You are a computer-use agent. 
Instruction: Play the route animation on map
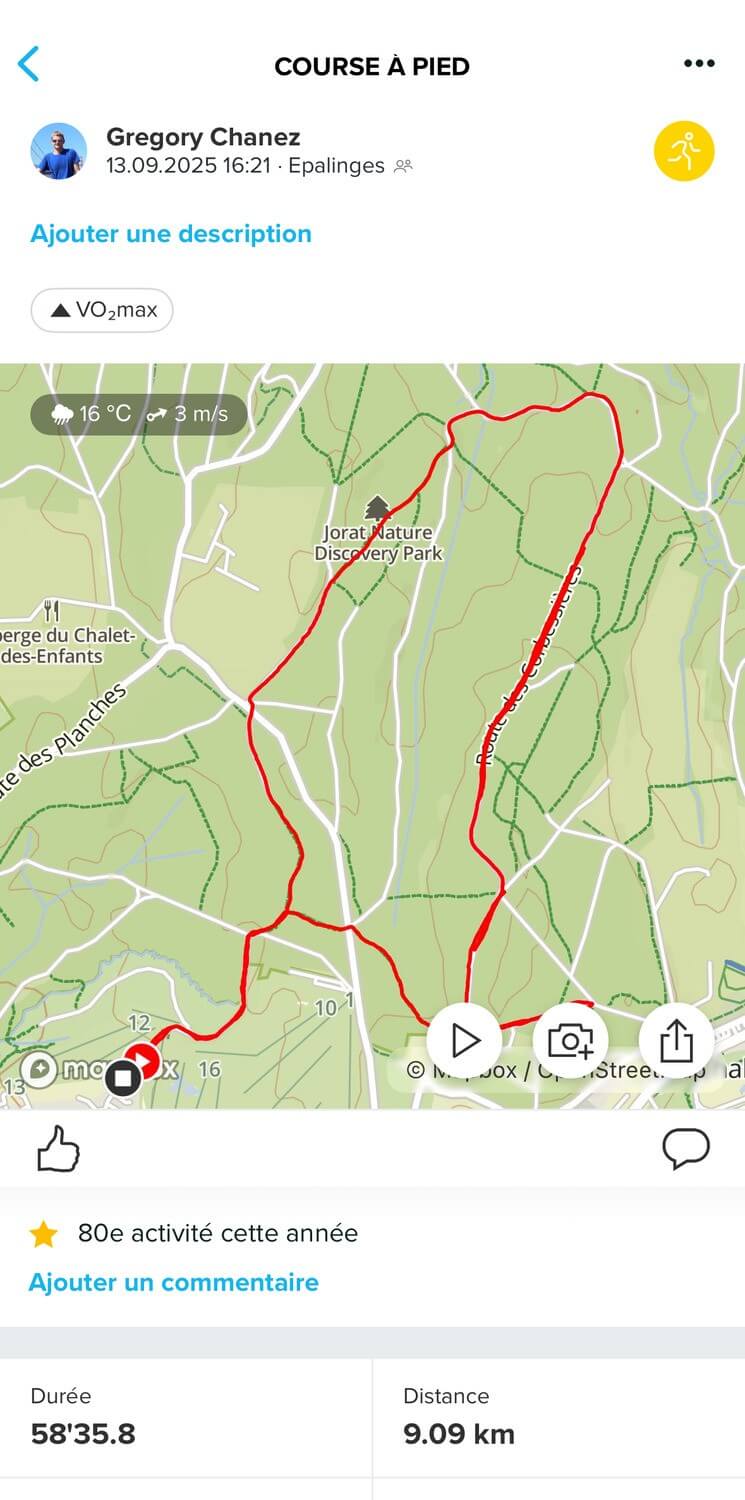pos(465,1041)
